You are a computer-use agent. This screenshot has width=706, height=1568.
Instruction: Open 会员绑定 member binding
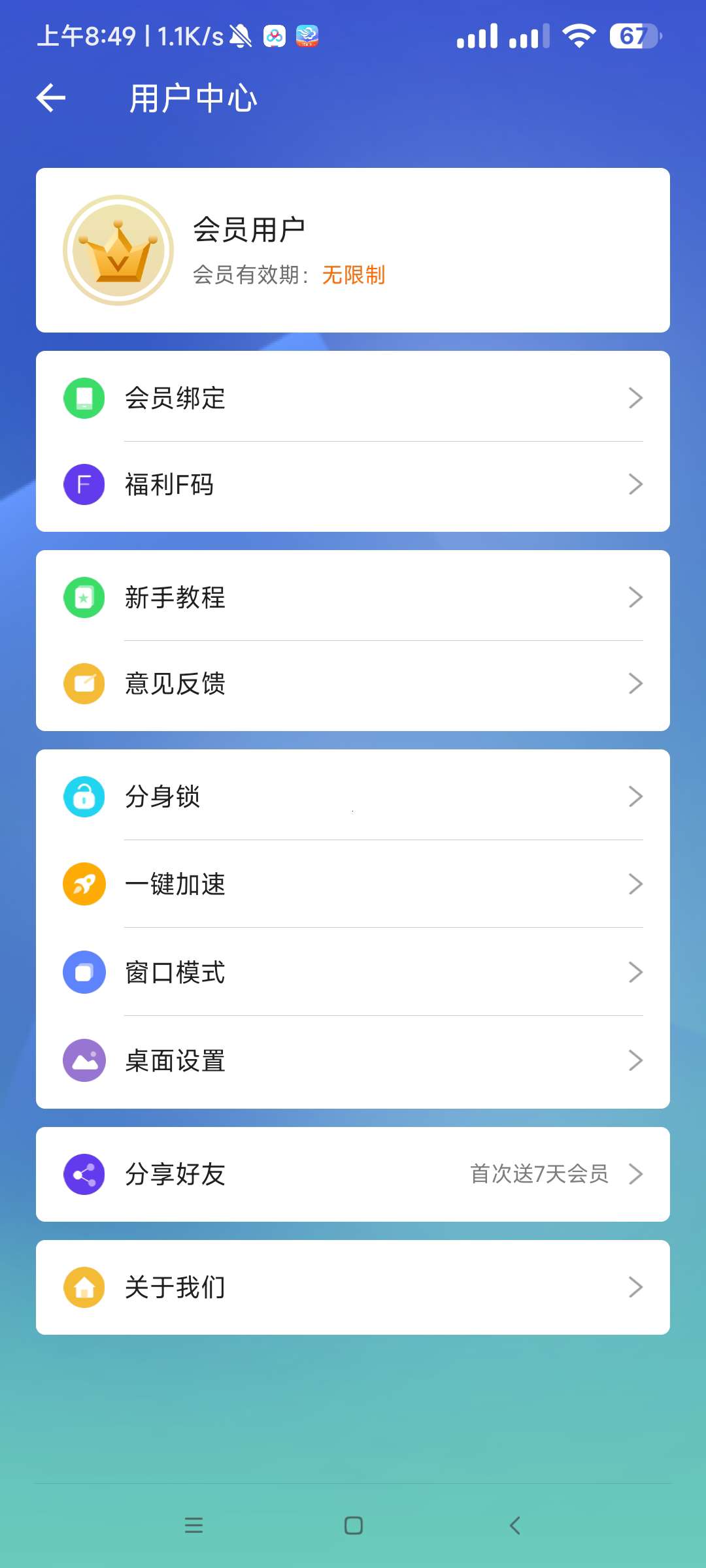coord(353,398)
